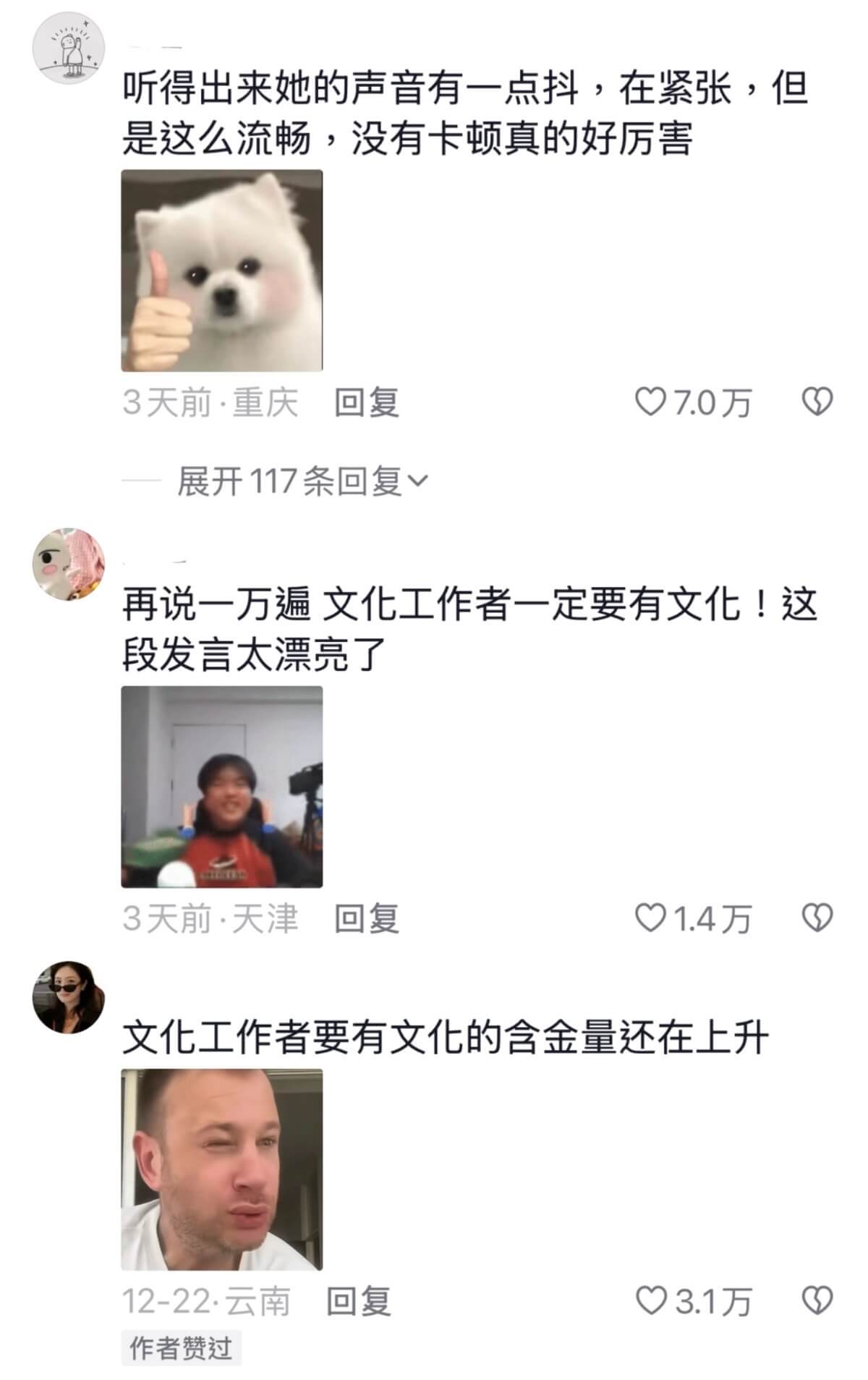This screenshot has height=1380, width=868.
Task: Dislike the comment from 云南
Action: (817, 1300)
